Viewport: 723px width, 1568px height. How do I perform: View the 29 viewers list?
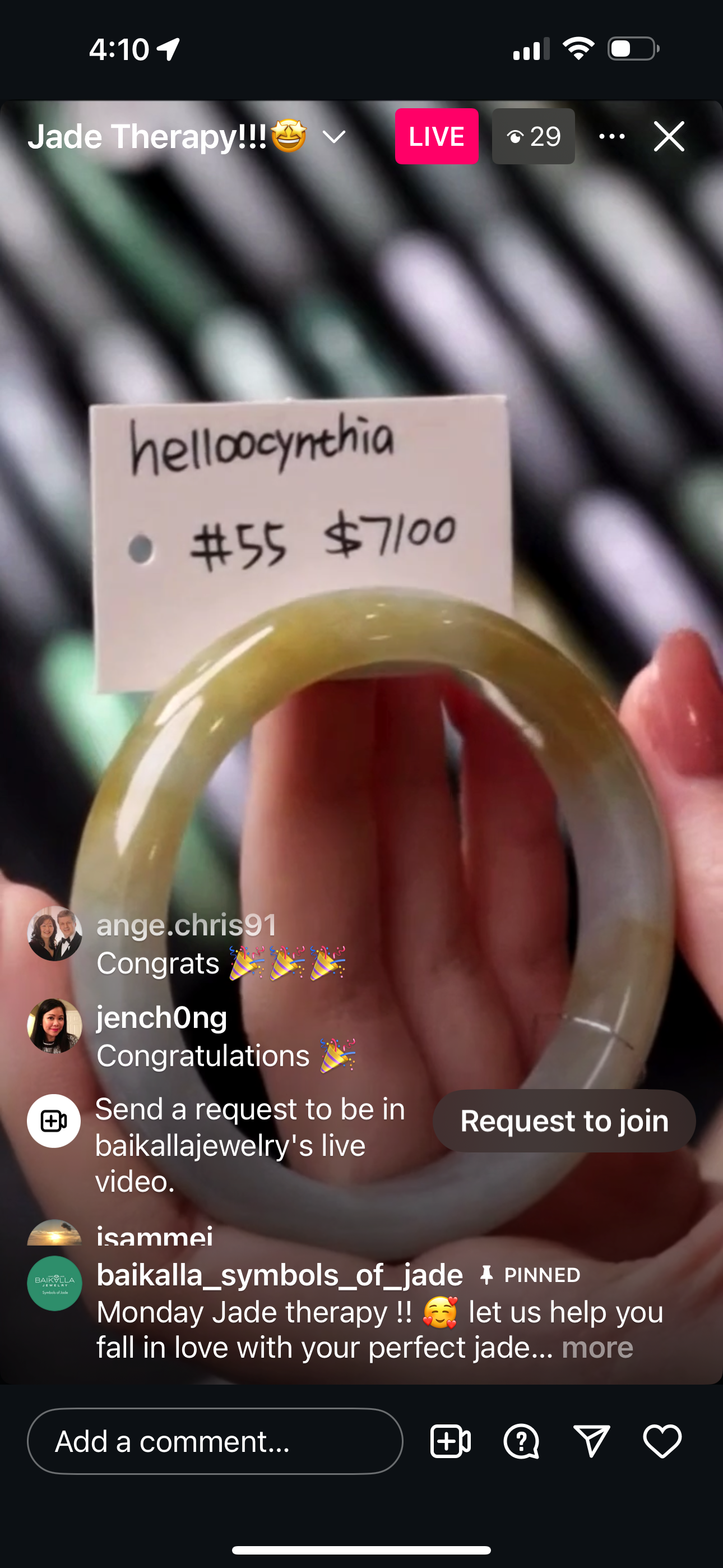click(x=534, y=136)
